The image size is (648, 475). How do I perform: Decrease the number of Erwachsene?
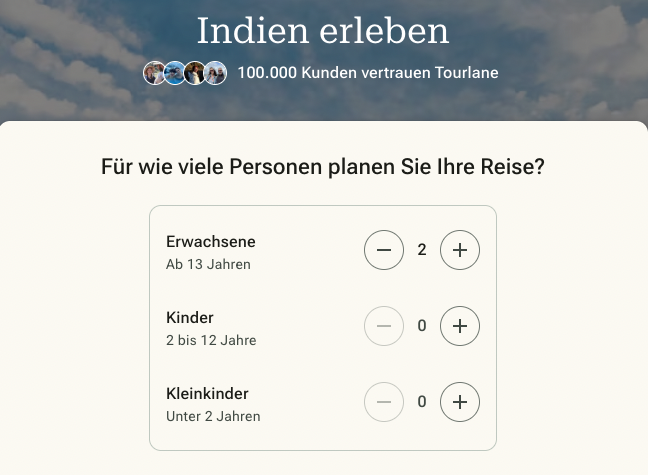coord(384,250)
